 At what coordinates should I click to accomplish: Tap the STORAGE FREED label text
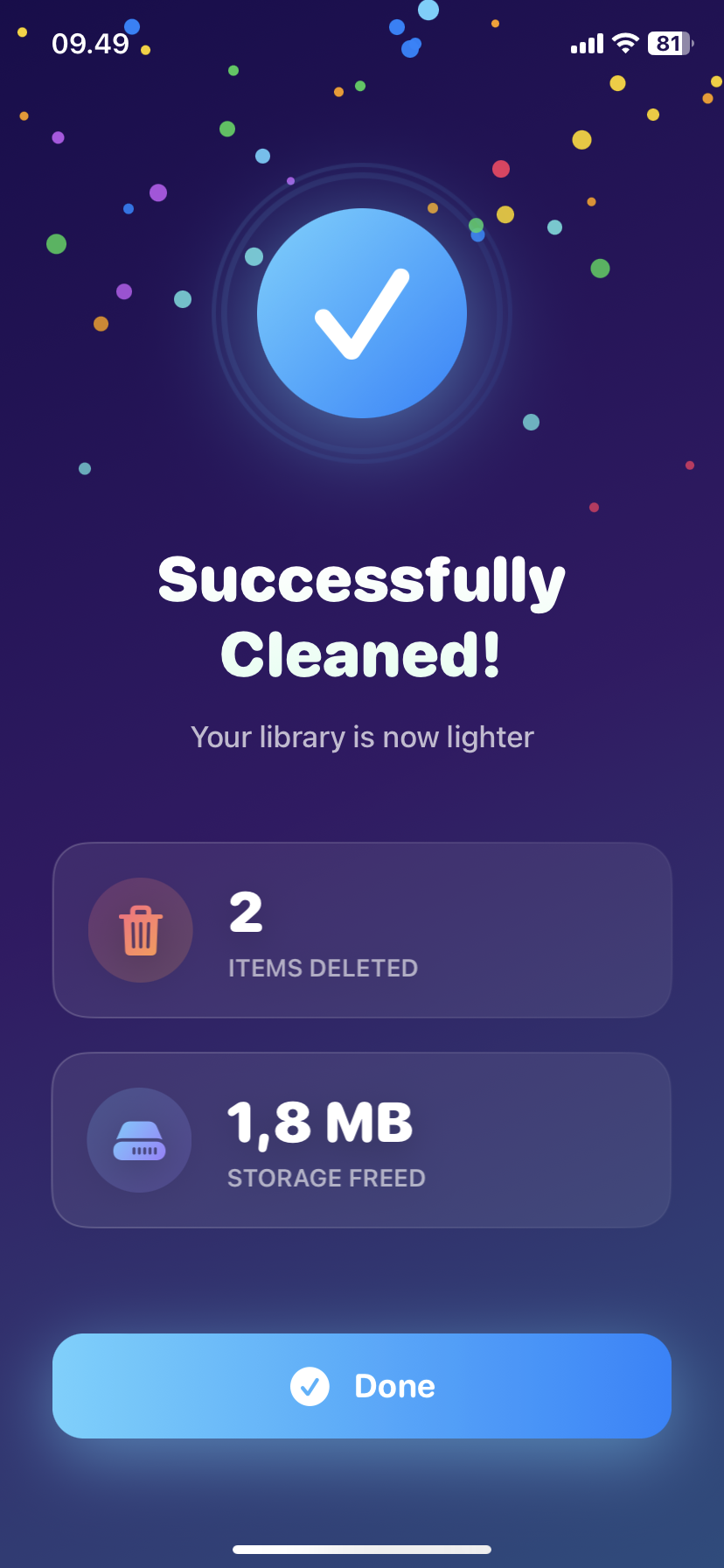(x=326, y=1178)
